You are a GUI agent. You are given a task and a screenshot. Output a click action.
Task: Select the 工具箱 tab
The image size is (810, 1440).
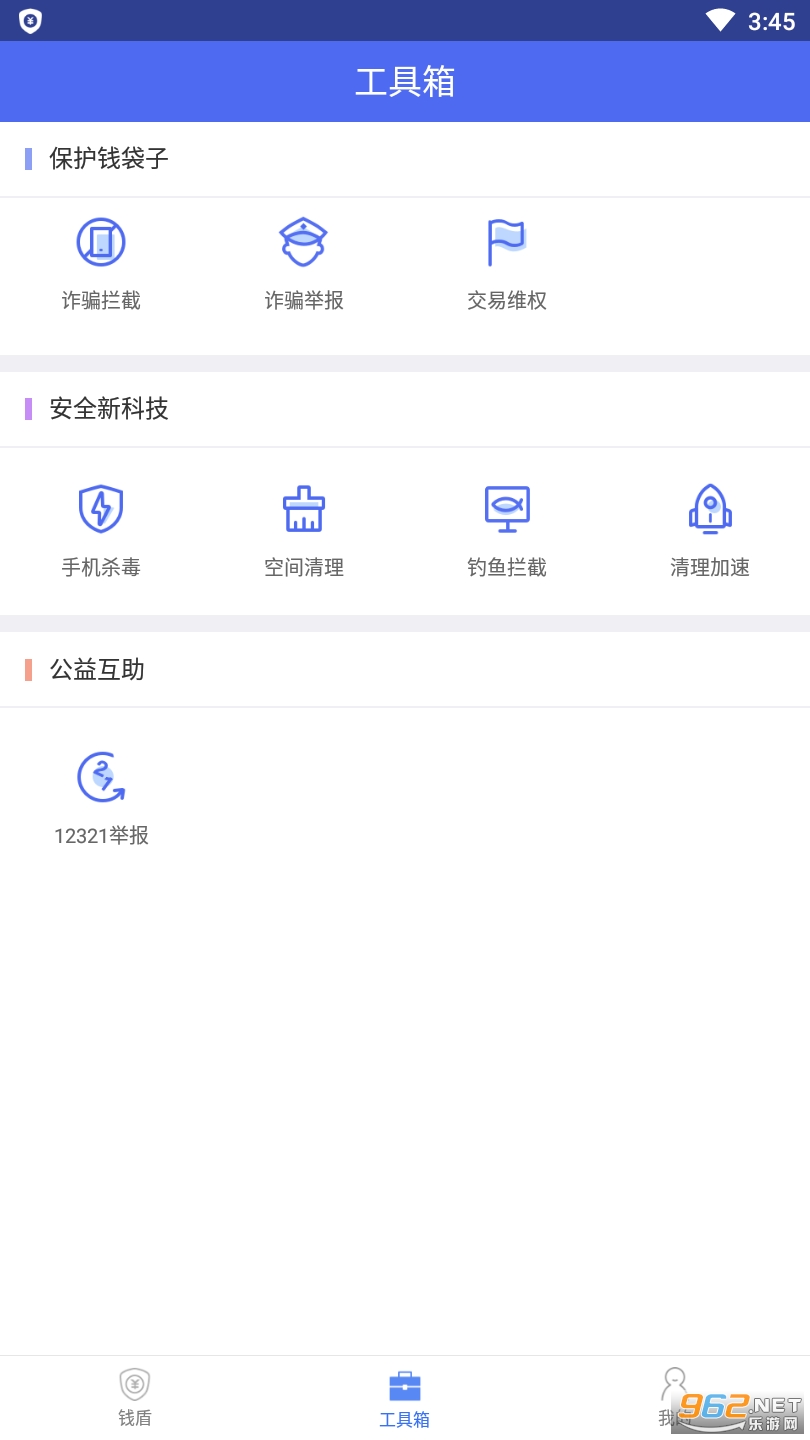[405, 1398]
